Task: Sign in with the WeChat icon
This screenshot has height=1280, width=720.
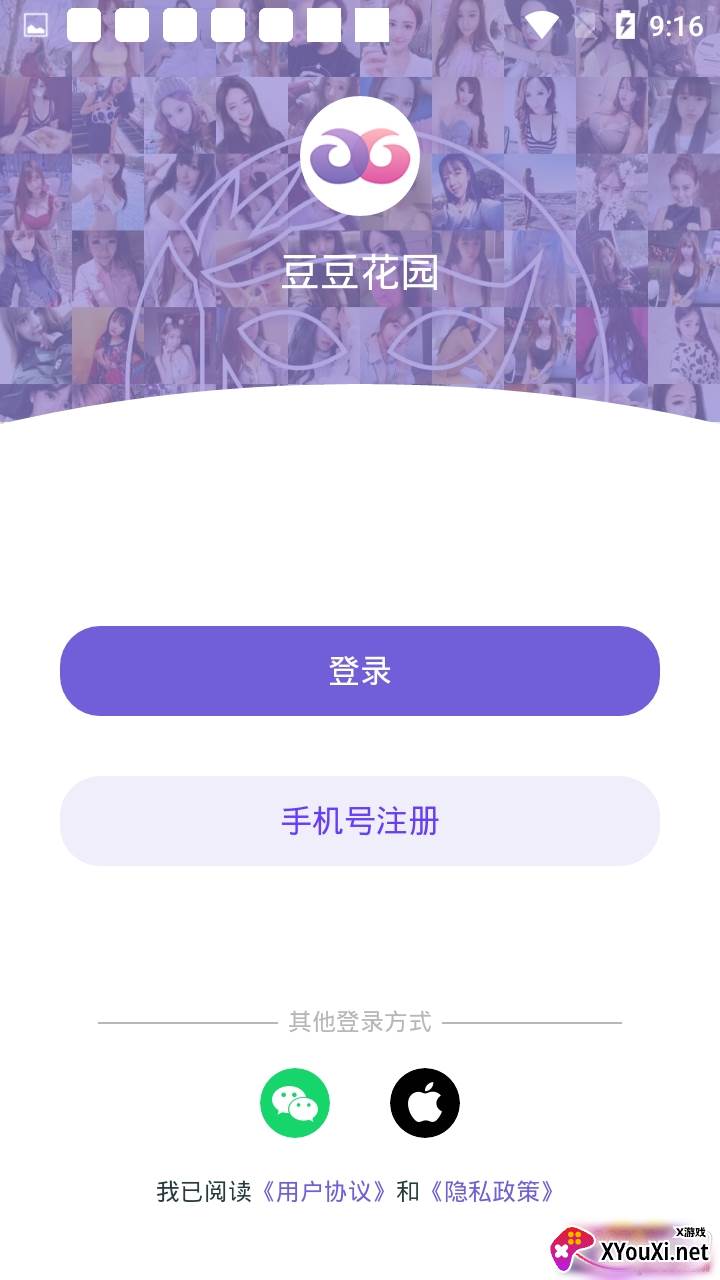Action: 295,1103
